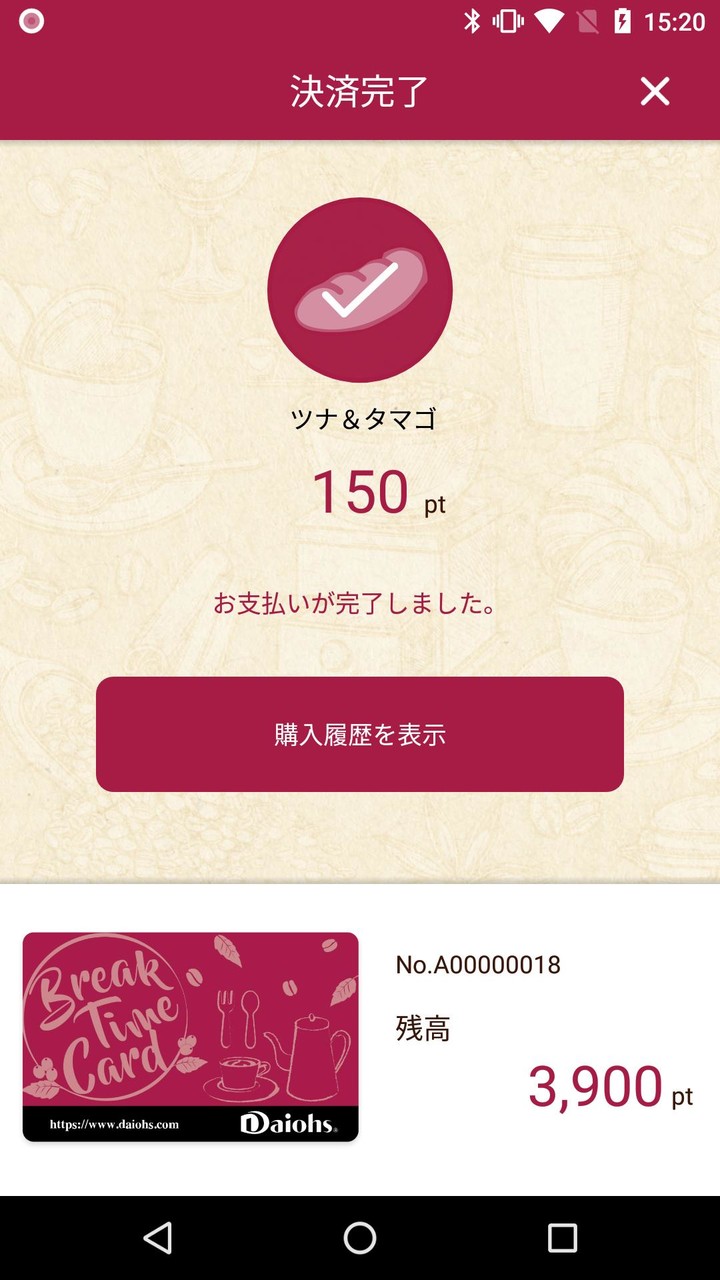Return to the home screen
The height and width of the screenshot is (1280, 720).
click(360, 1238)
